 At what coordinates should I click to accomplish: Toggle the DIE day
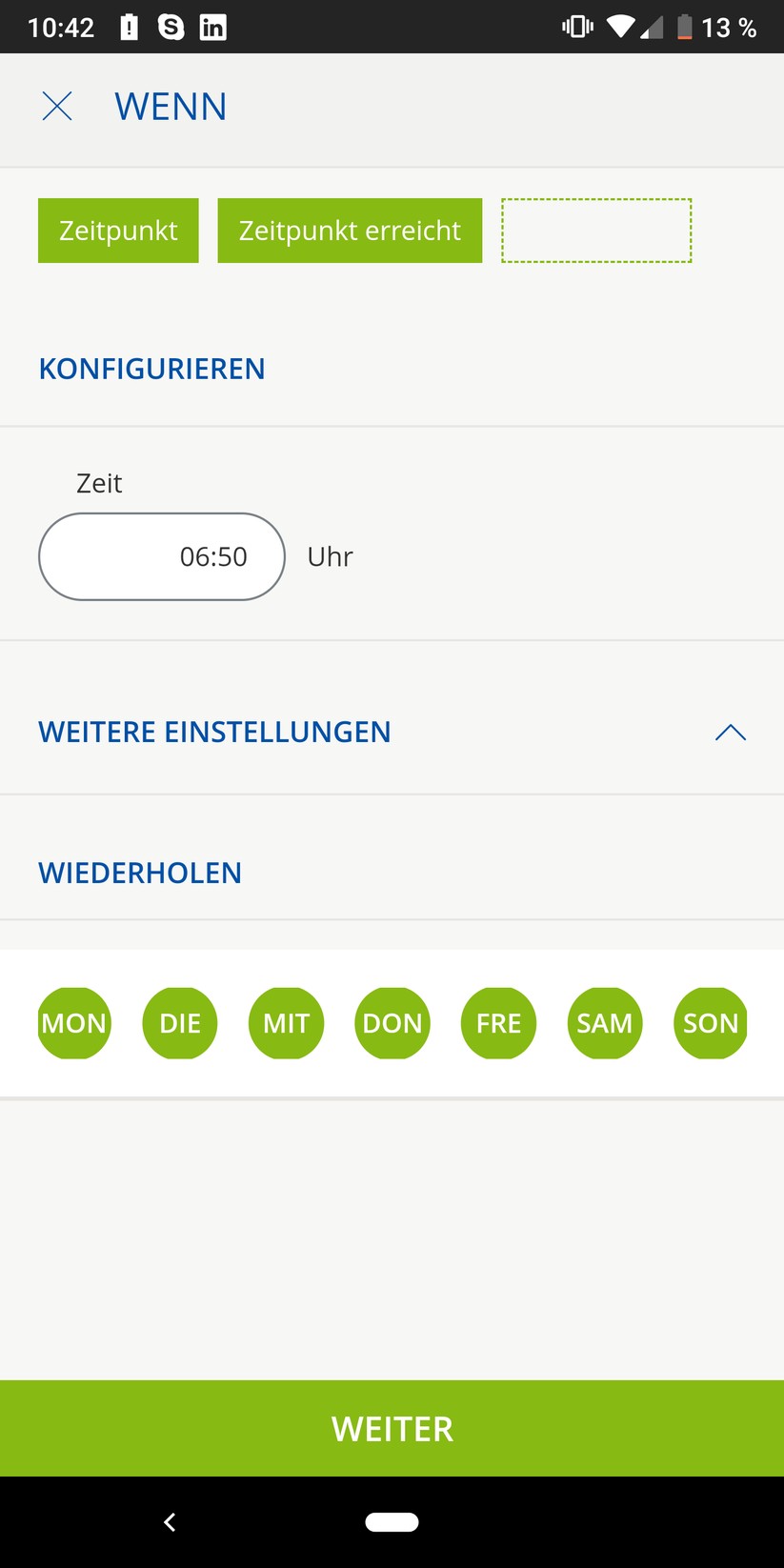click(180, 1023)
